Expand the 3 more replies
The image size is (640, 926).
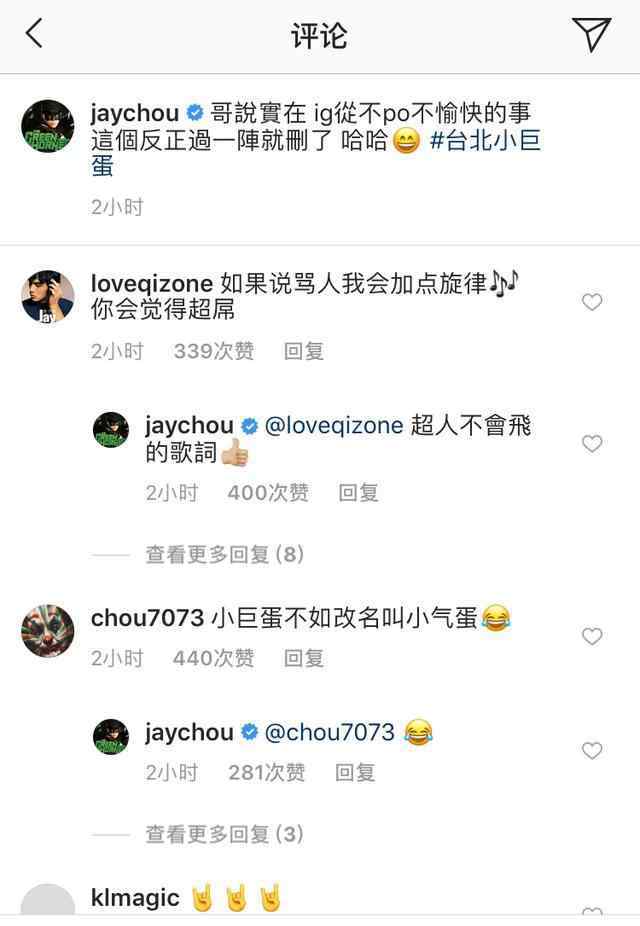click(224, 834)
